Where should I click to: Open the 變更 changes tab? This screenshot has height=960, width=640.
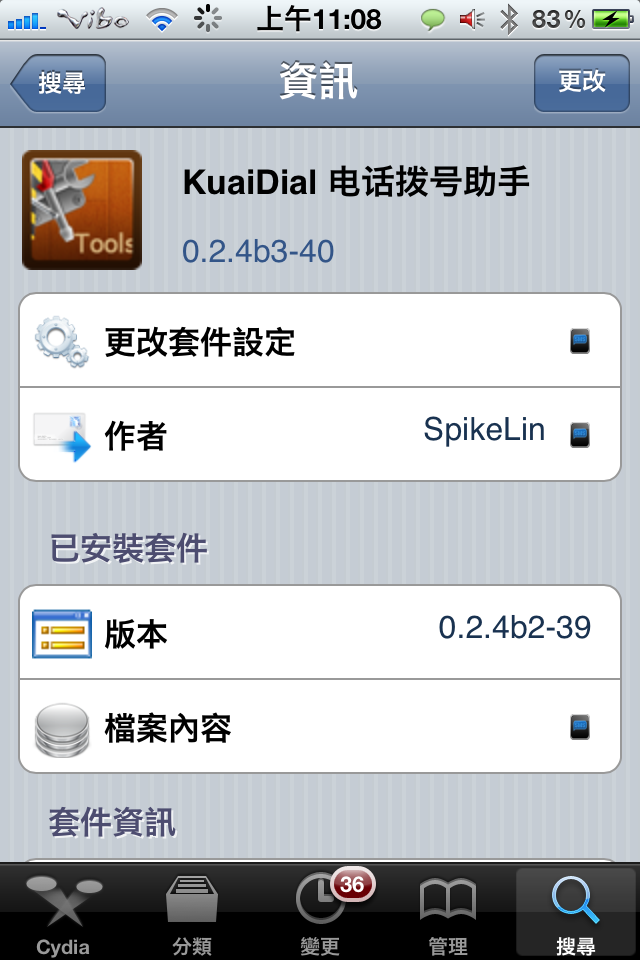[320, 914]
